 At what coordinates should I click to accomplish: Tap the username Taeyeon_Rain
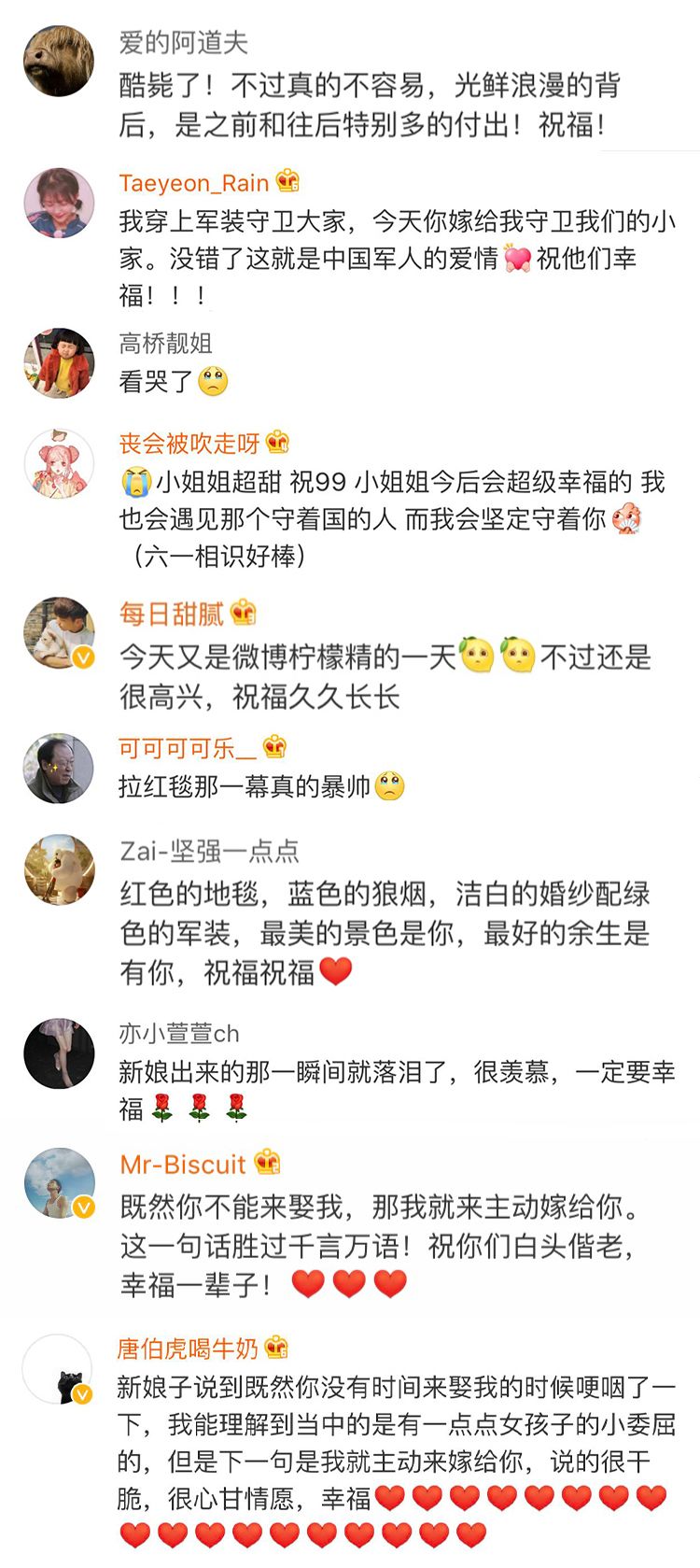(194, 183)
